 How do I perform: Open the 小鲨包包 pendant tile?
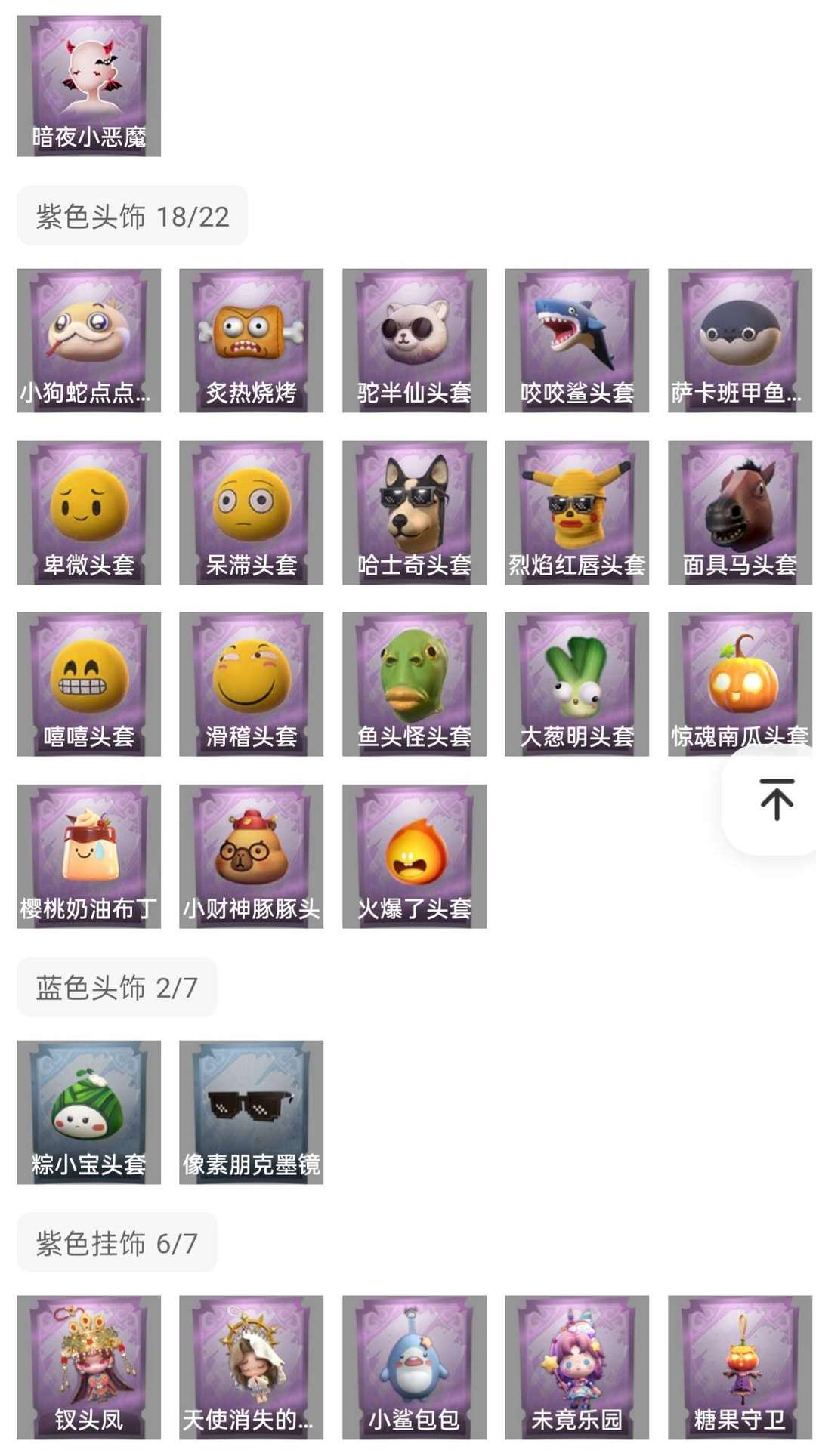pyautogui.click(x=414, y=1368)
